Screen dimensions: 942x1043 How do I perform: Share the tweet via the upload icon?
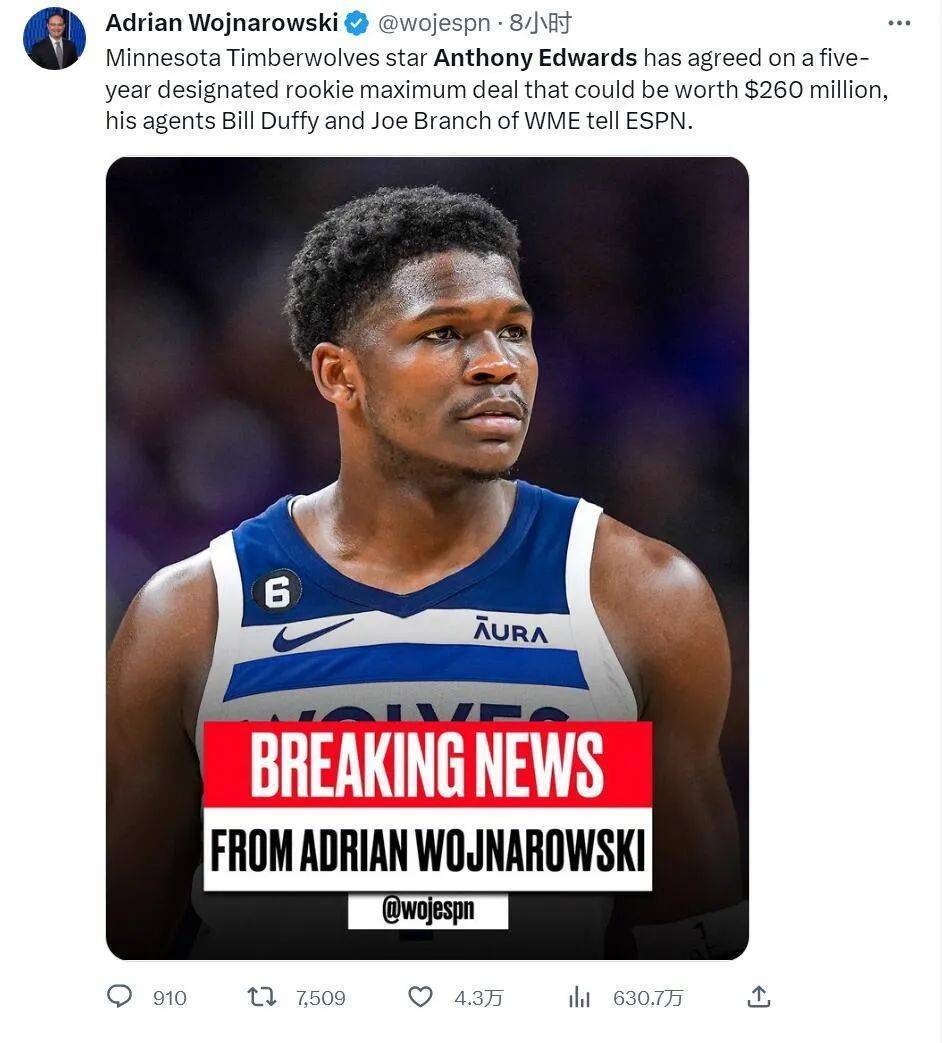759,996
